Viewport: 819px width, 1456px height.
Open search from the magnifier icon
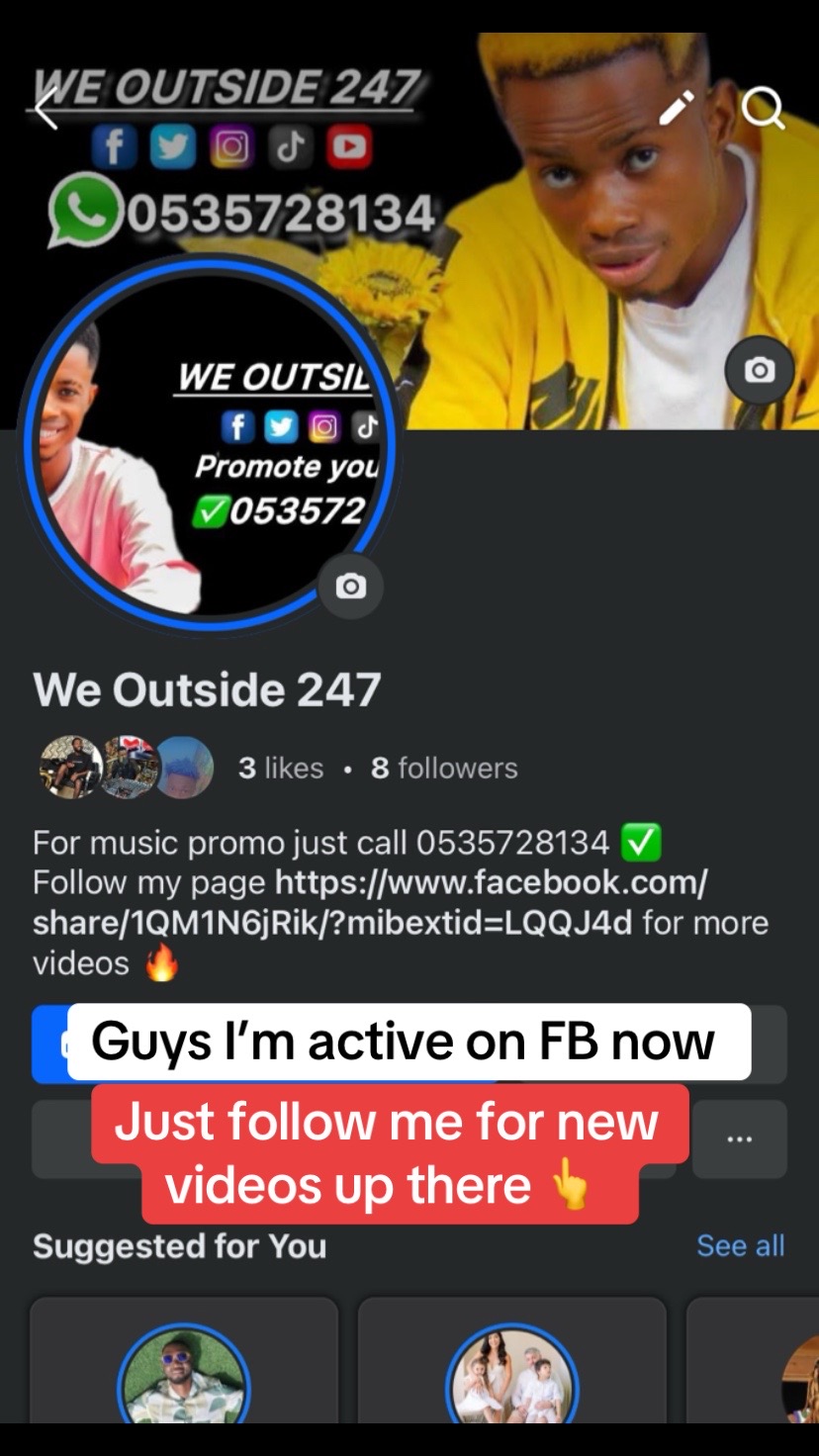click(x=763, y=108)
